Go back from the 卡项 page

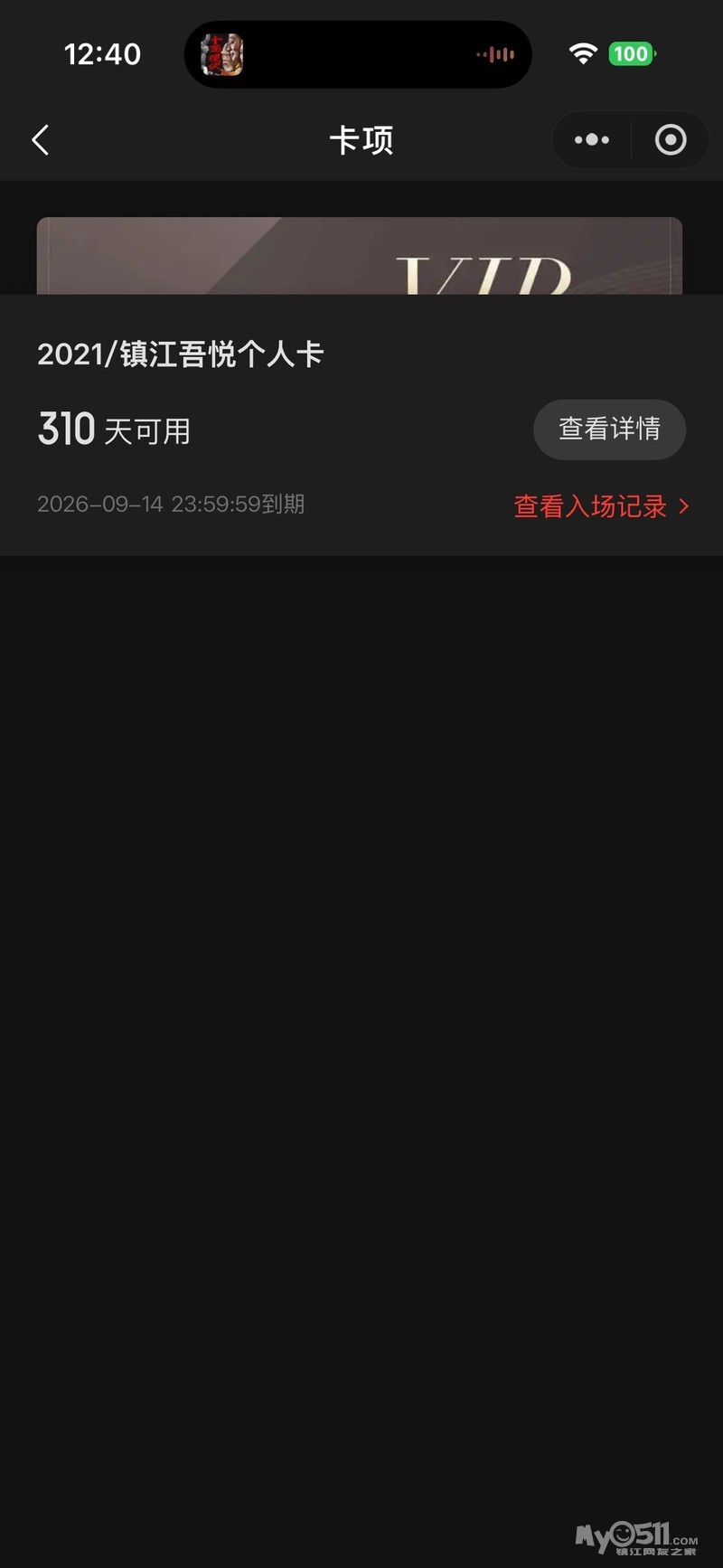click(41, 140)
